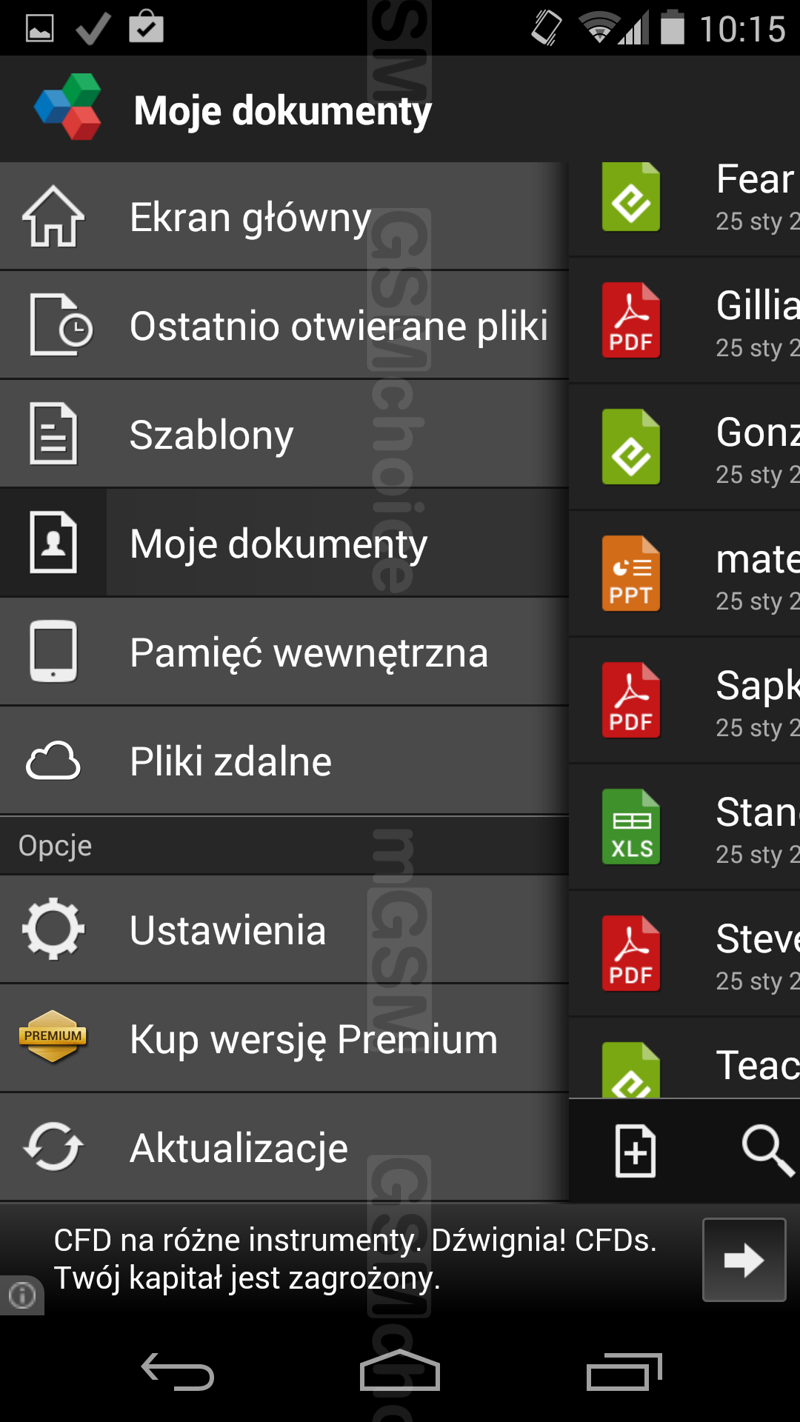Open Aktualizacje

pyautogui.click(x=284, y=1147)
